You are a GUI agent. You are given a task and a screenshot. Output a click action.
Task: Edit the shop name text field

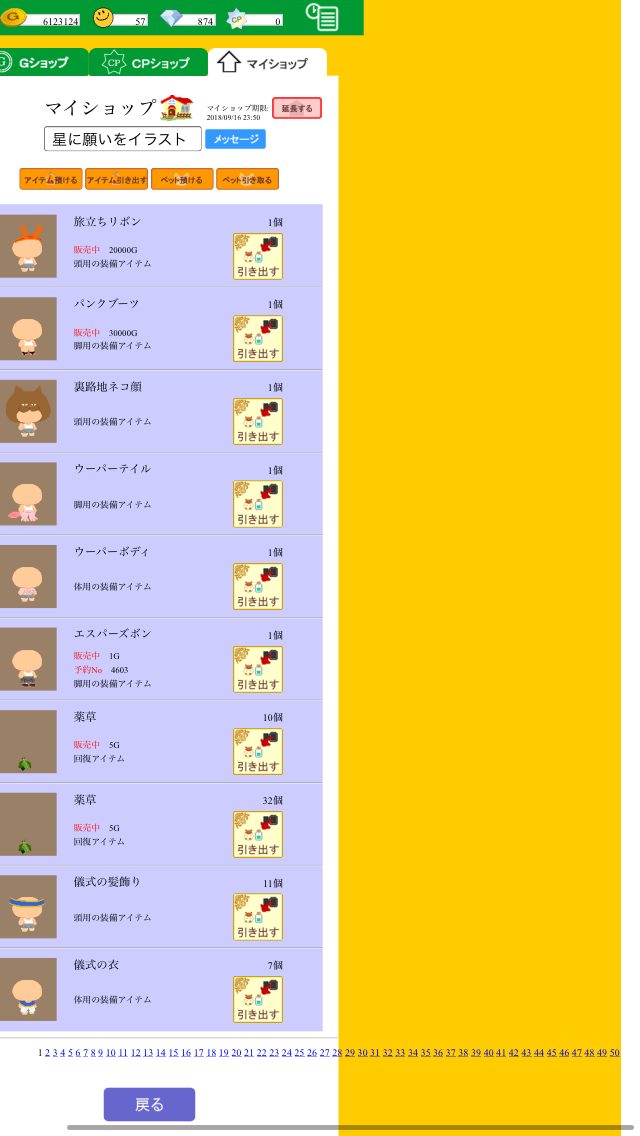click(x=122, y=139)
